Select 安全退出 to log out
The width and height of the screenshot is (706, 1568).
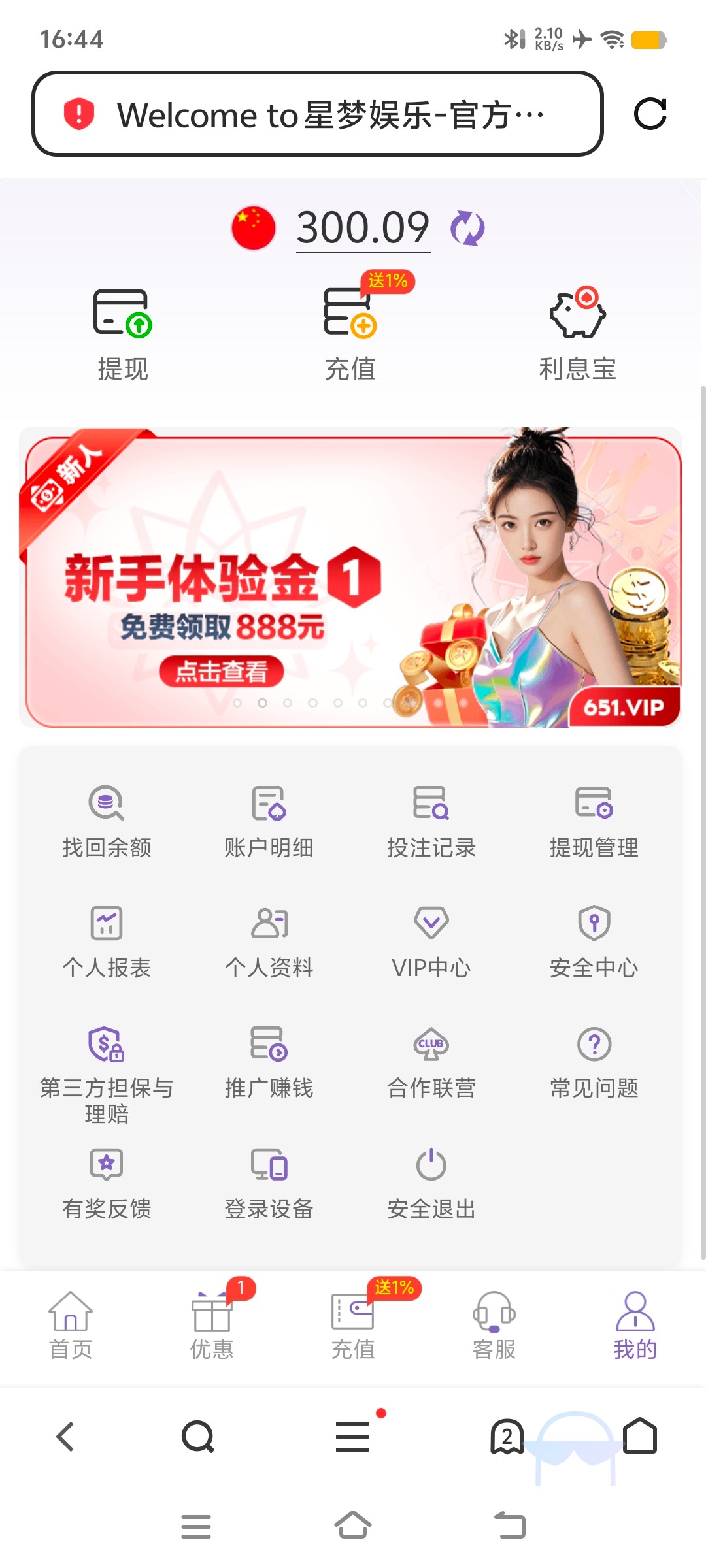431,1183
